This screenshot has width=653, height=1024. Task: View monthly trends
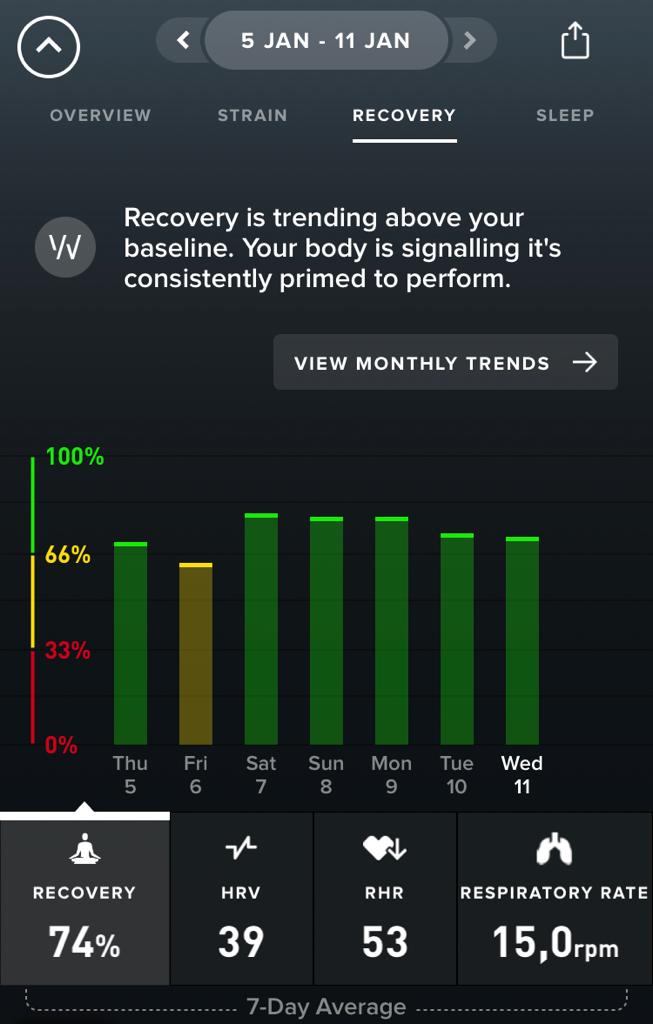tap(445, 362)
